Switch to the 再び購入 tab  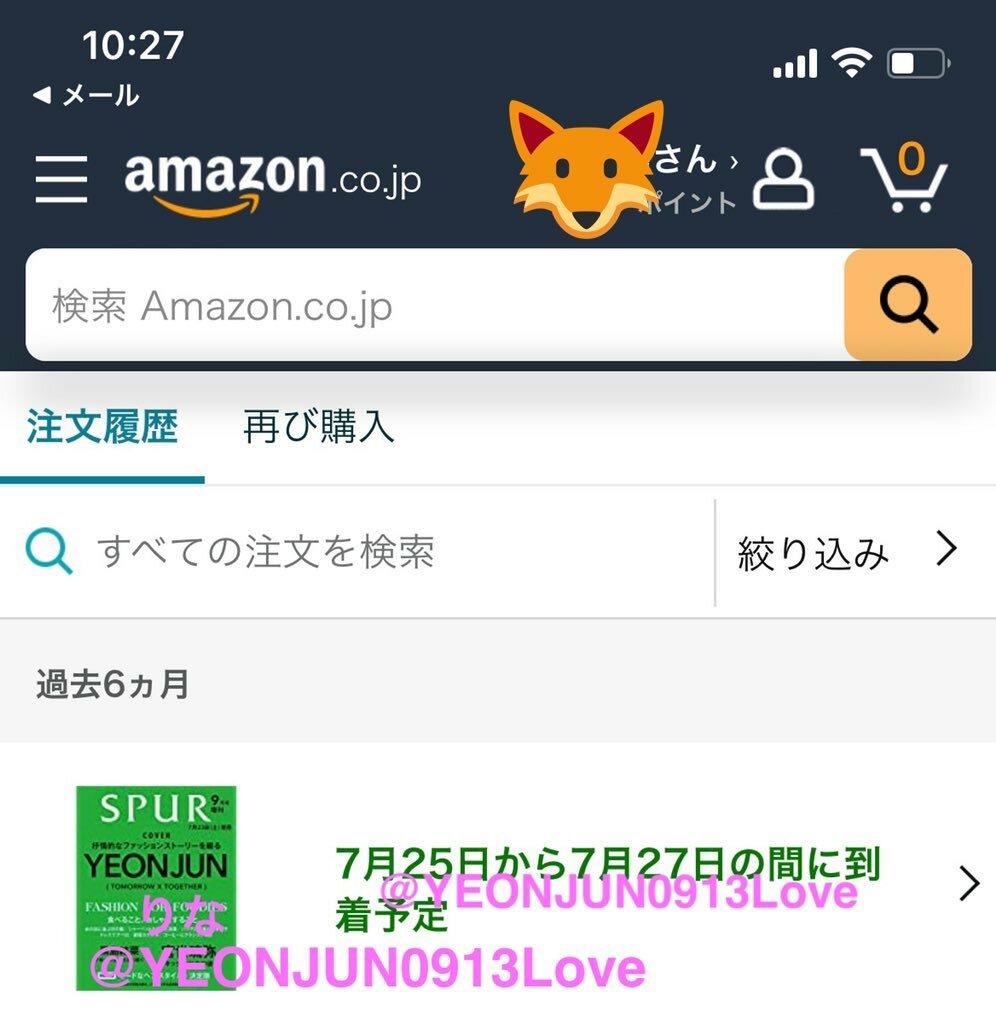click(318, 428)
